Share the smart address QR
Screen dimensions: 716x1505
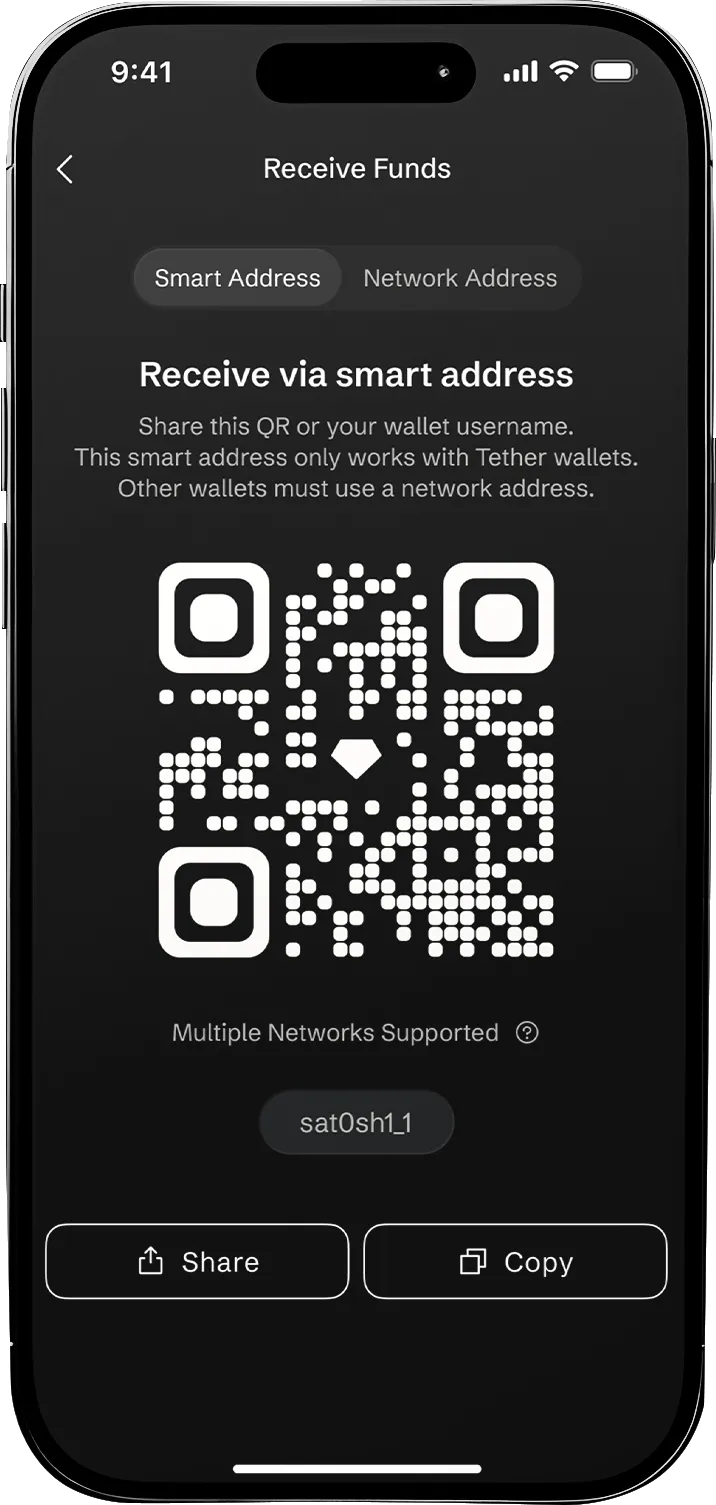pyautogui.click(x=197, y=1262)
